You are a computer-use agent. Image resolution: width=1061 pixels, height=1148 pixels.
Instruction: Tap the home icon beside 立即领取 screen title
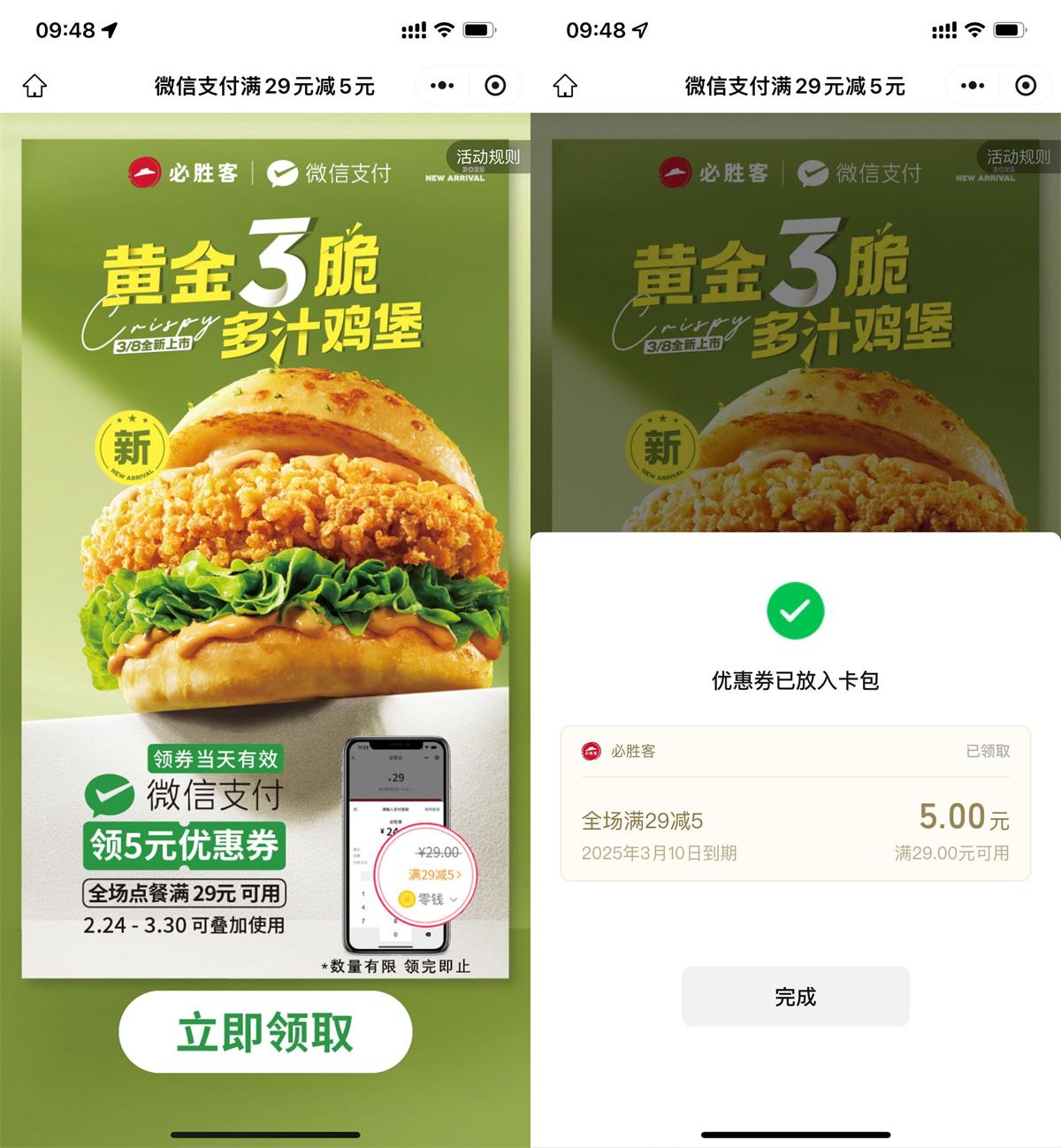click(34, 86)
